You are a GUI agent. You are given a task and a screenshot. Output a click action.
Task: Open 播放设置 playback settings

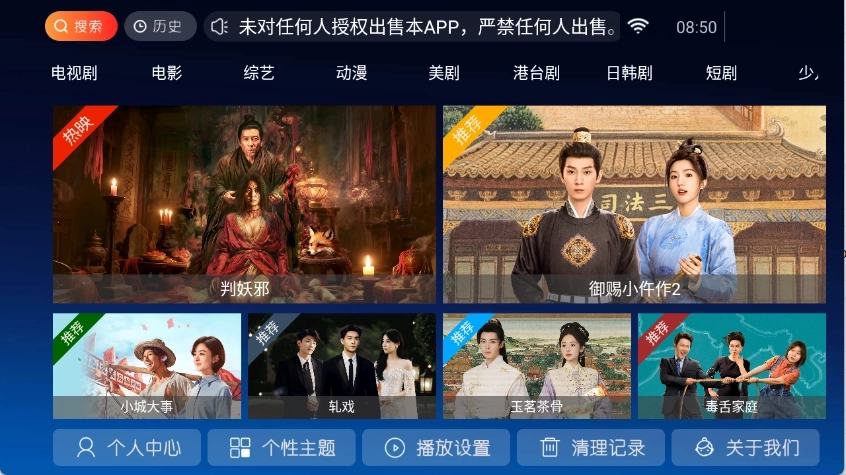coord(436,447)
